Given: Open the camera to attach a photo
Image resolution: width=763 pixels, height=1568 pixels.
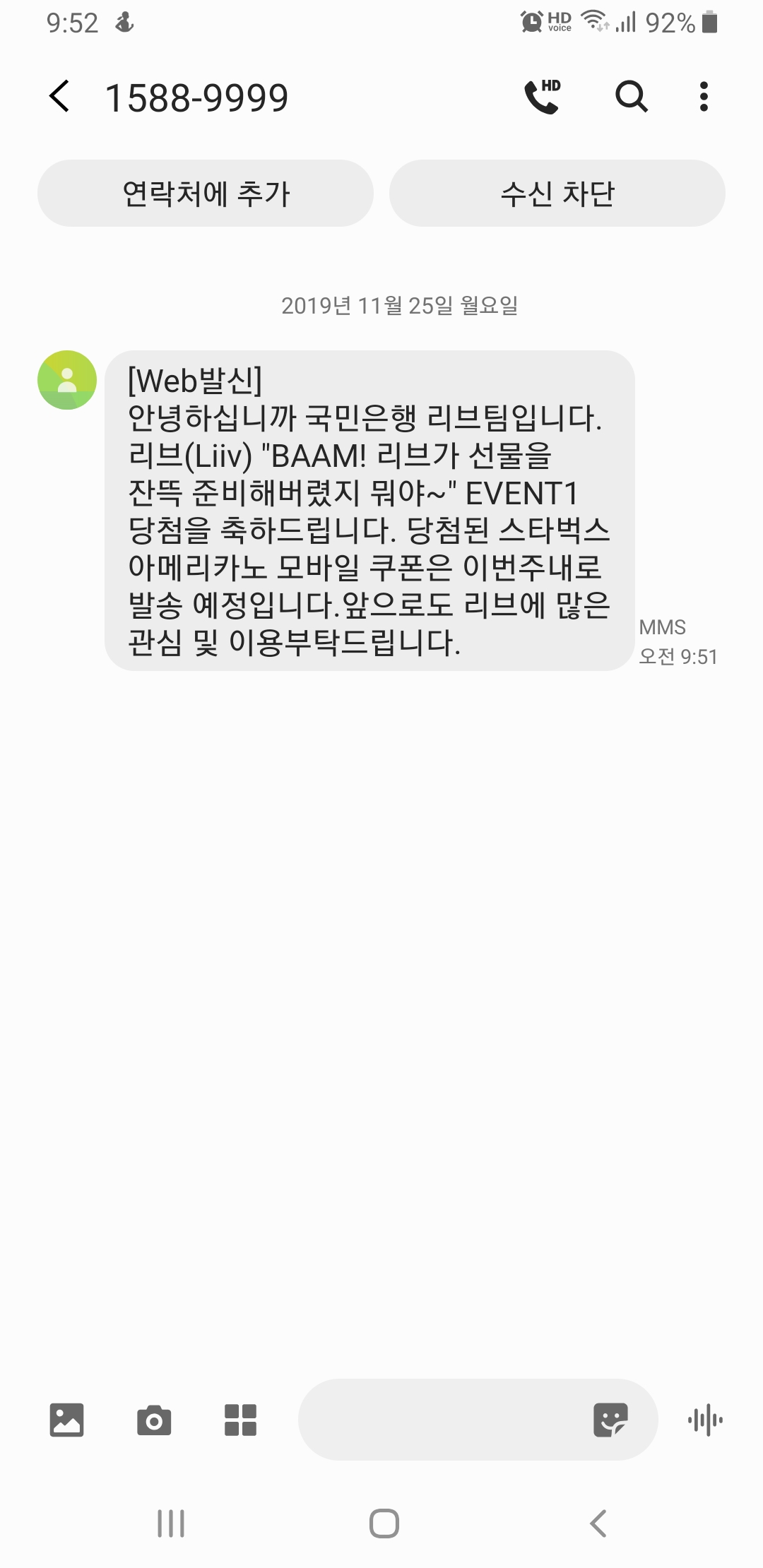Looking at the screenshot, I should pyautogui.click(x=154, y=1420).
